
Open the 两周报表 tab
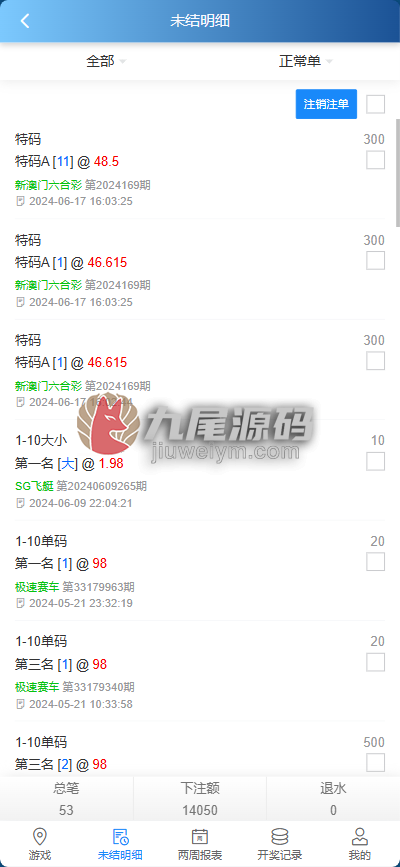click(x=200, y=844)
